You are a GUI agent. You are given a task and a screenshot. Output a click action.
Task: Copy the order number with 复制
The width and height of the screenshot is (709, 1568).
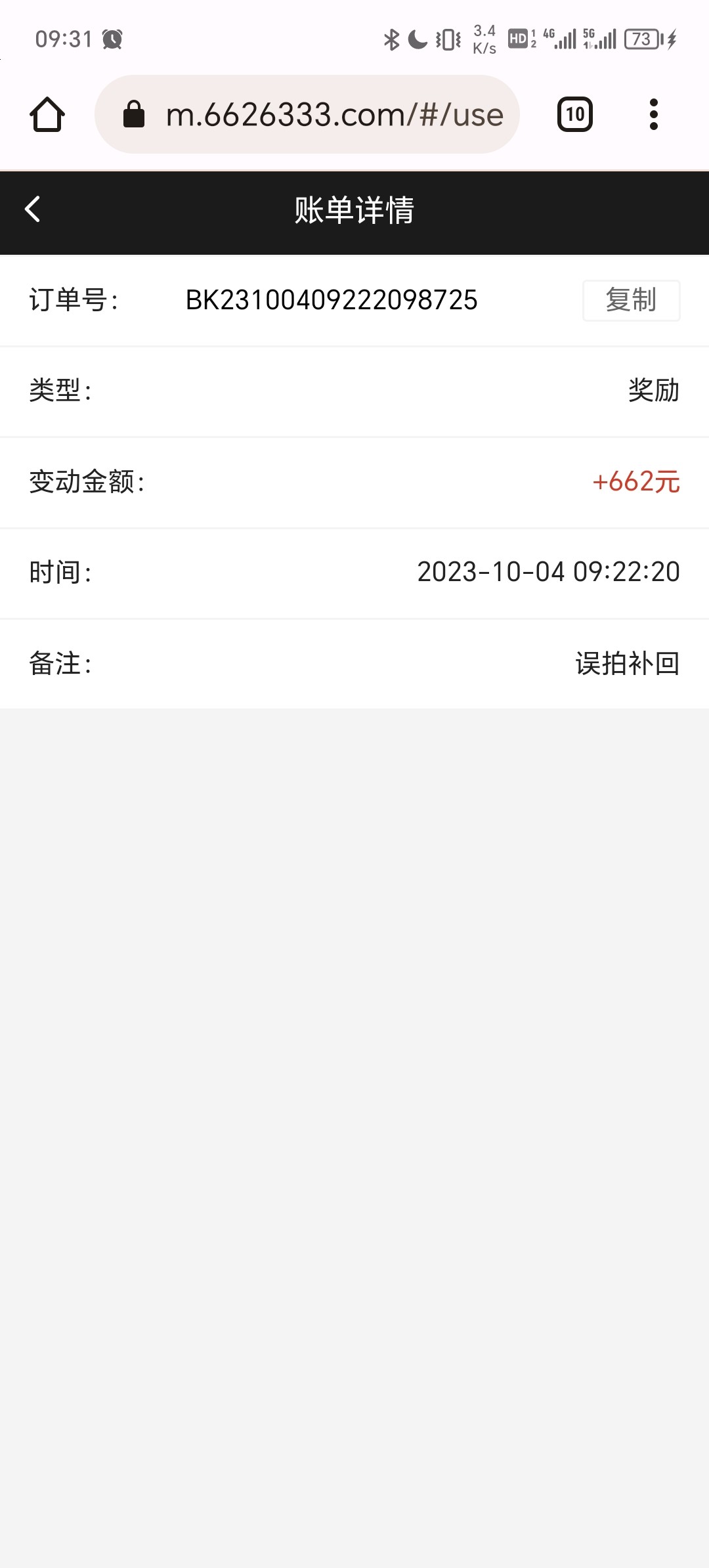pyautogui.click(x=631, y=301)
